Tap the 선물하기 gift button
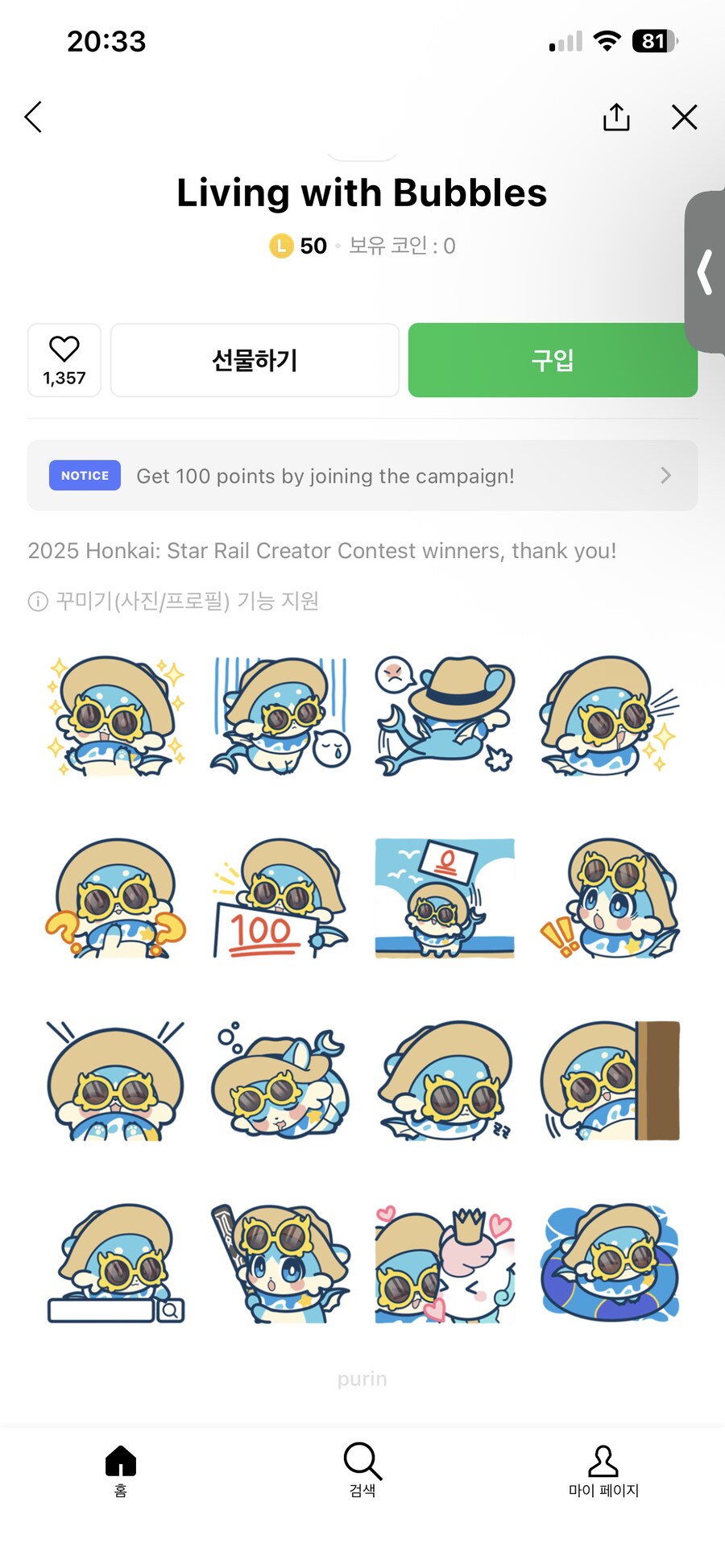725x1568 pixels. (255, 360)
